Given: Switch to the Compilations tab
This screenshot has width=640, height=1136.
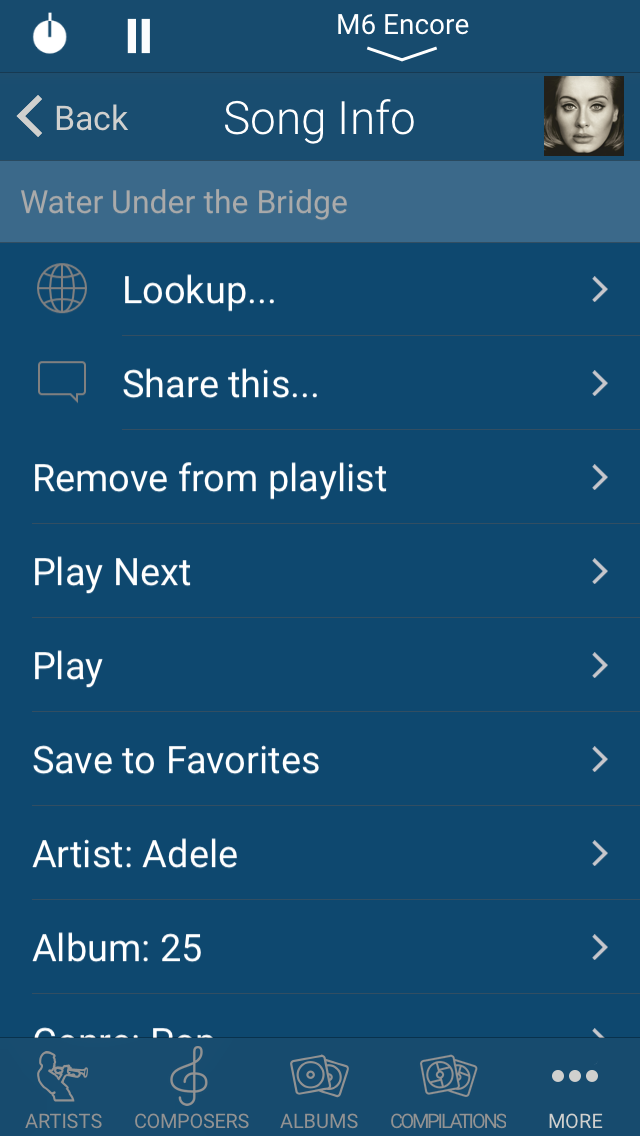Looking at the screenshot, I should tap(448, 1088).
